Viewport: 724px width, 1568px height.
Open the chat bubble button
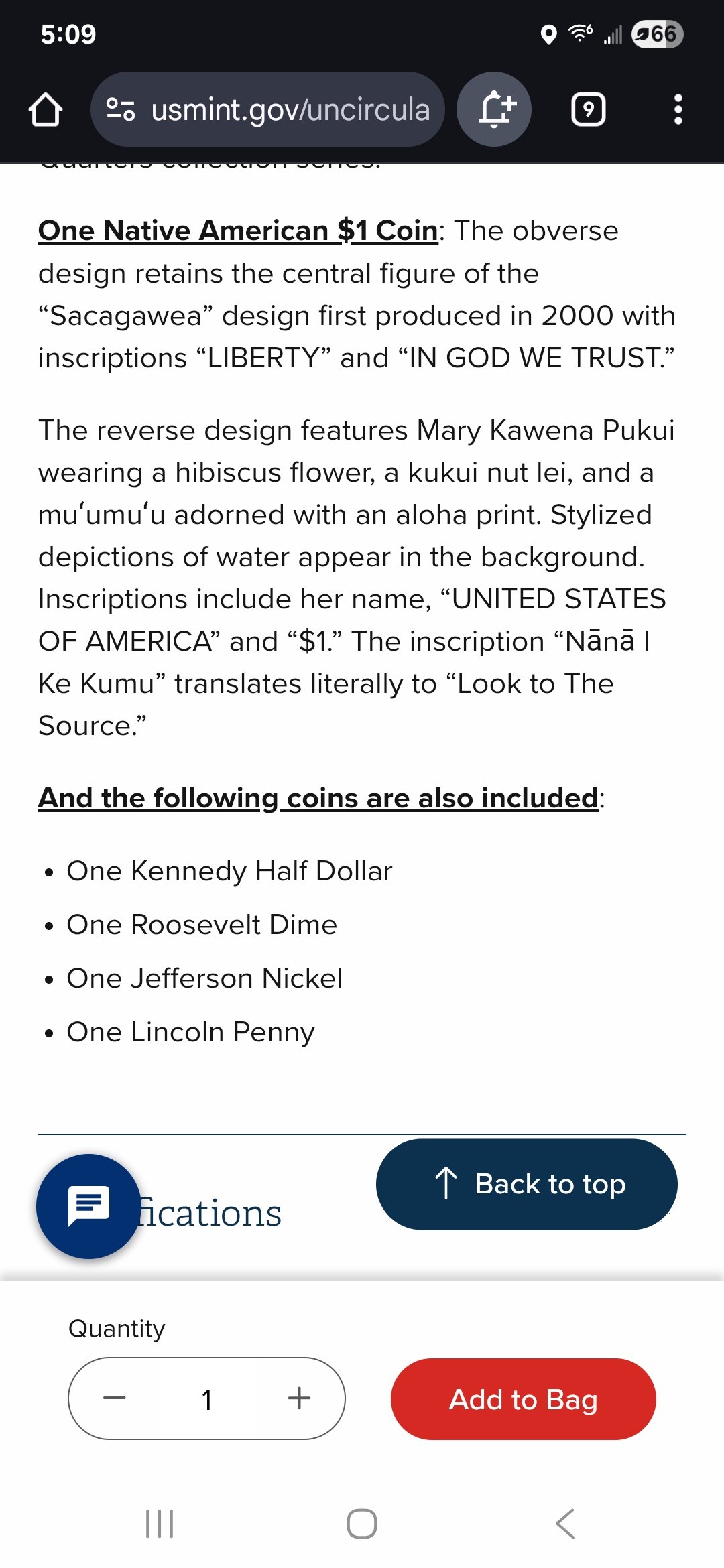tap(88, 1206)
